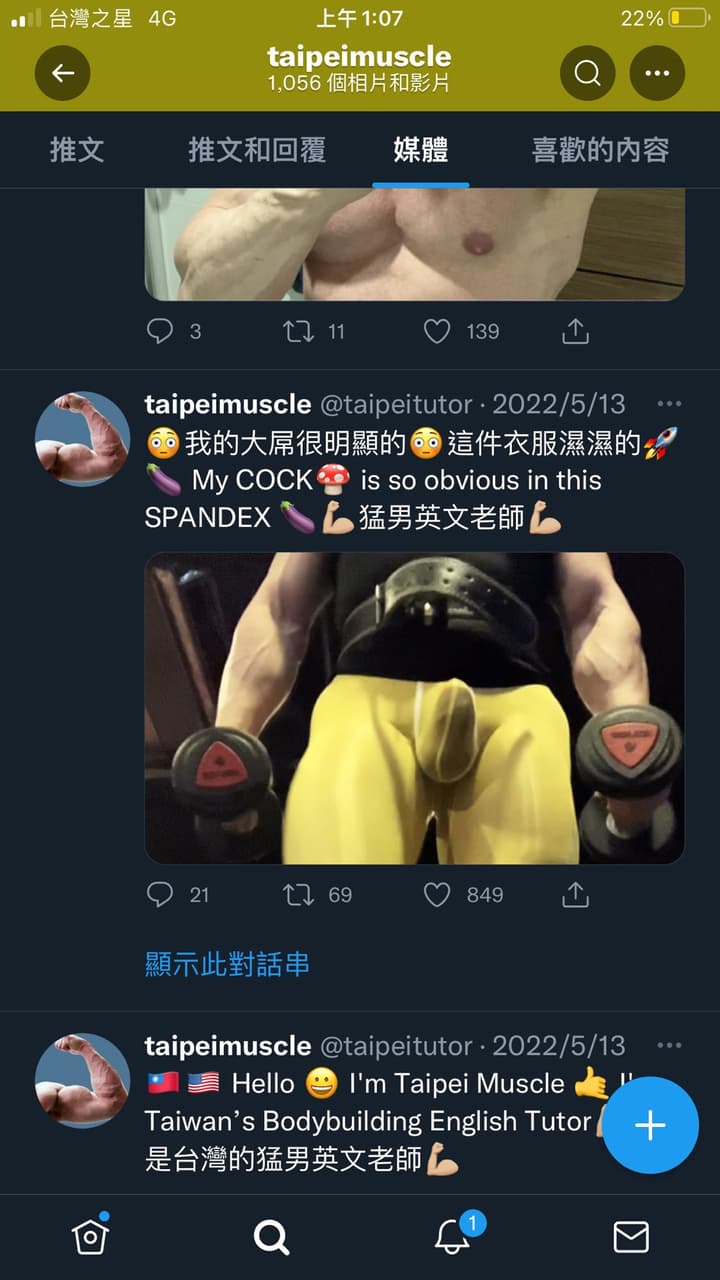Viewport: 720px width, 1280px height.
Task: Compose a new tweet
Action: pos(650,1125)
